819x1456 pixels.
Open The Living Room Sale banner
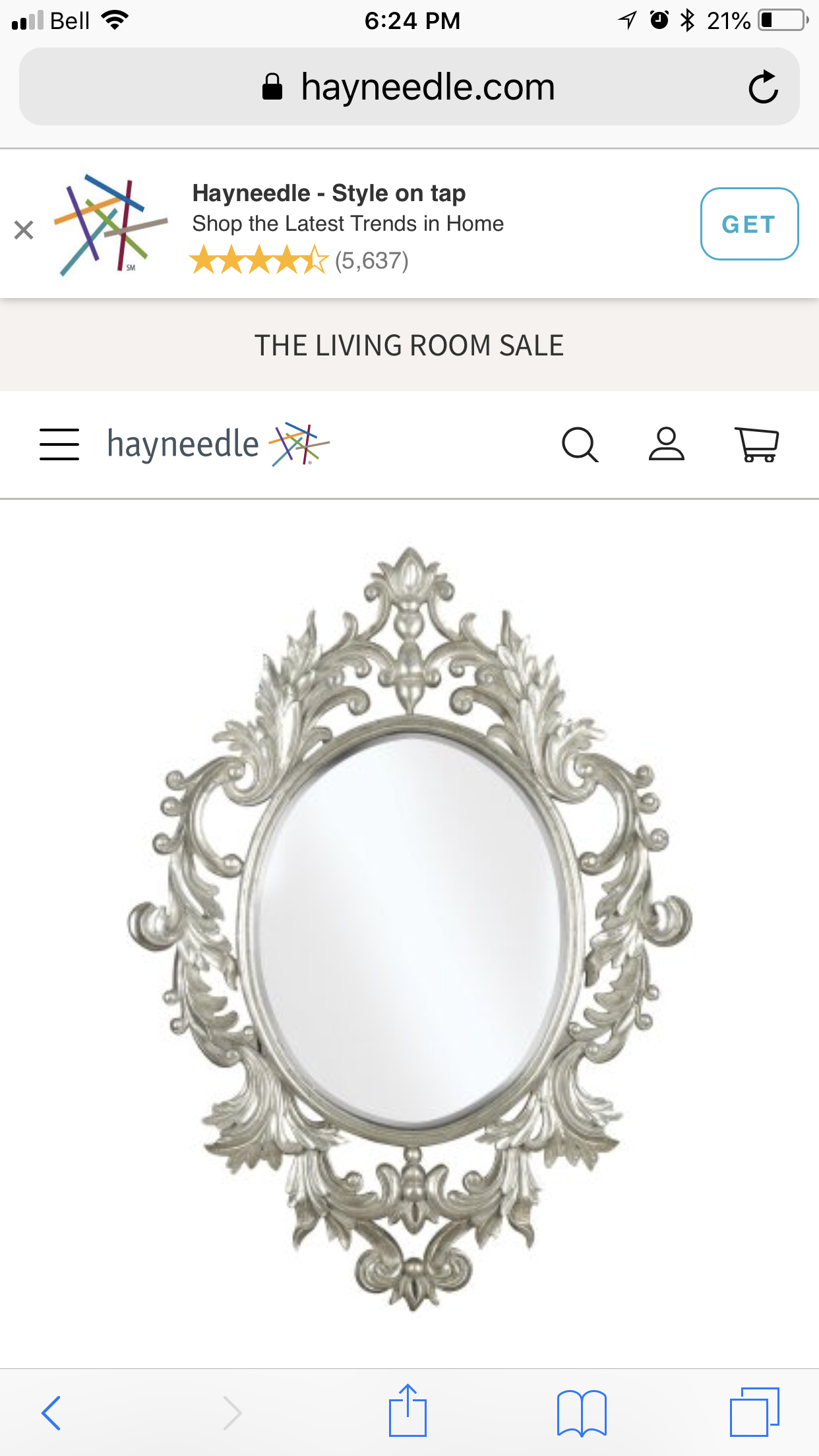409,346
